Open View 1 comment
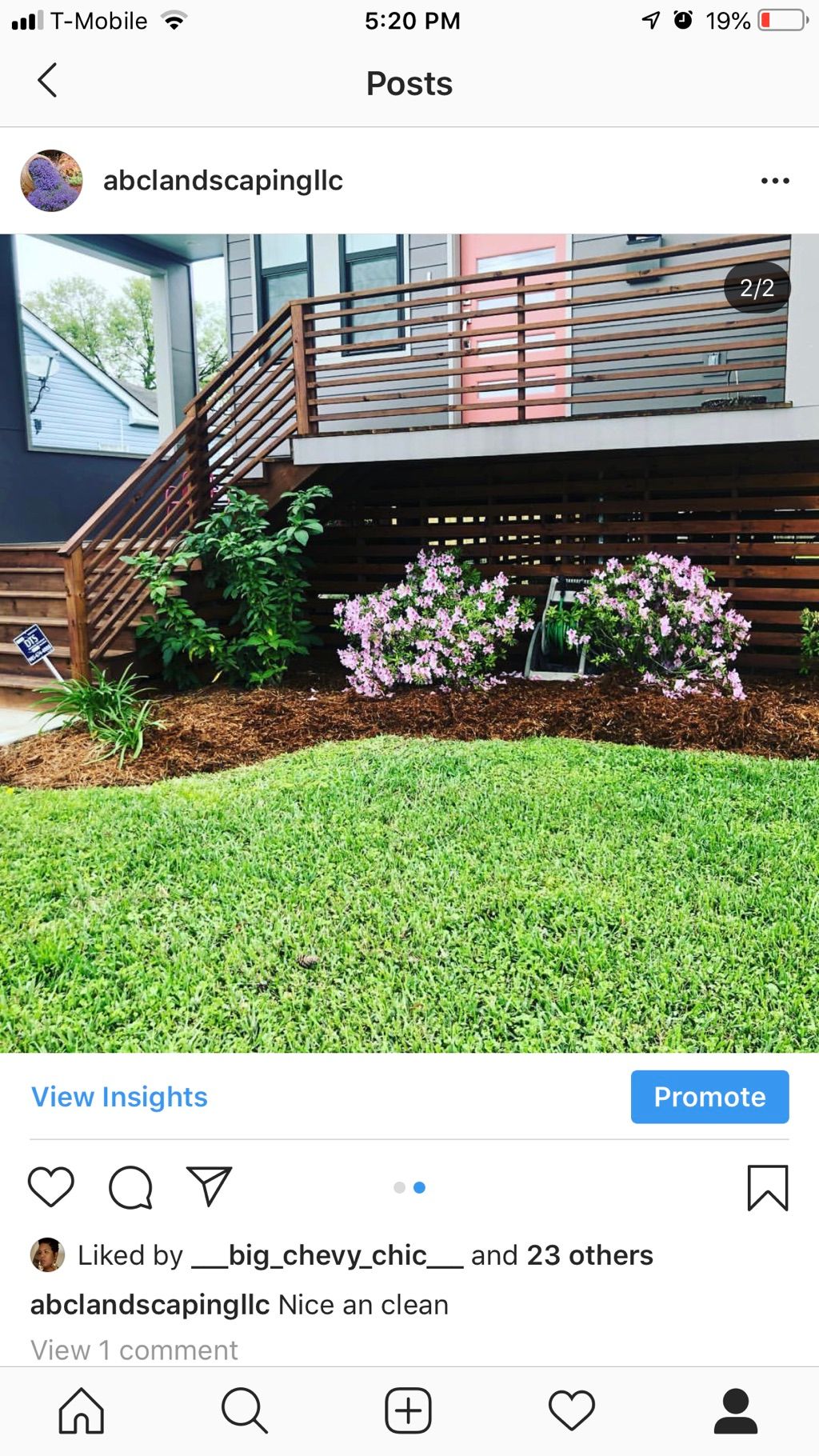 click(134, 1350)
